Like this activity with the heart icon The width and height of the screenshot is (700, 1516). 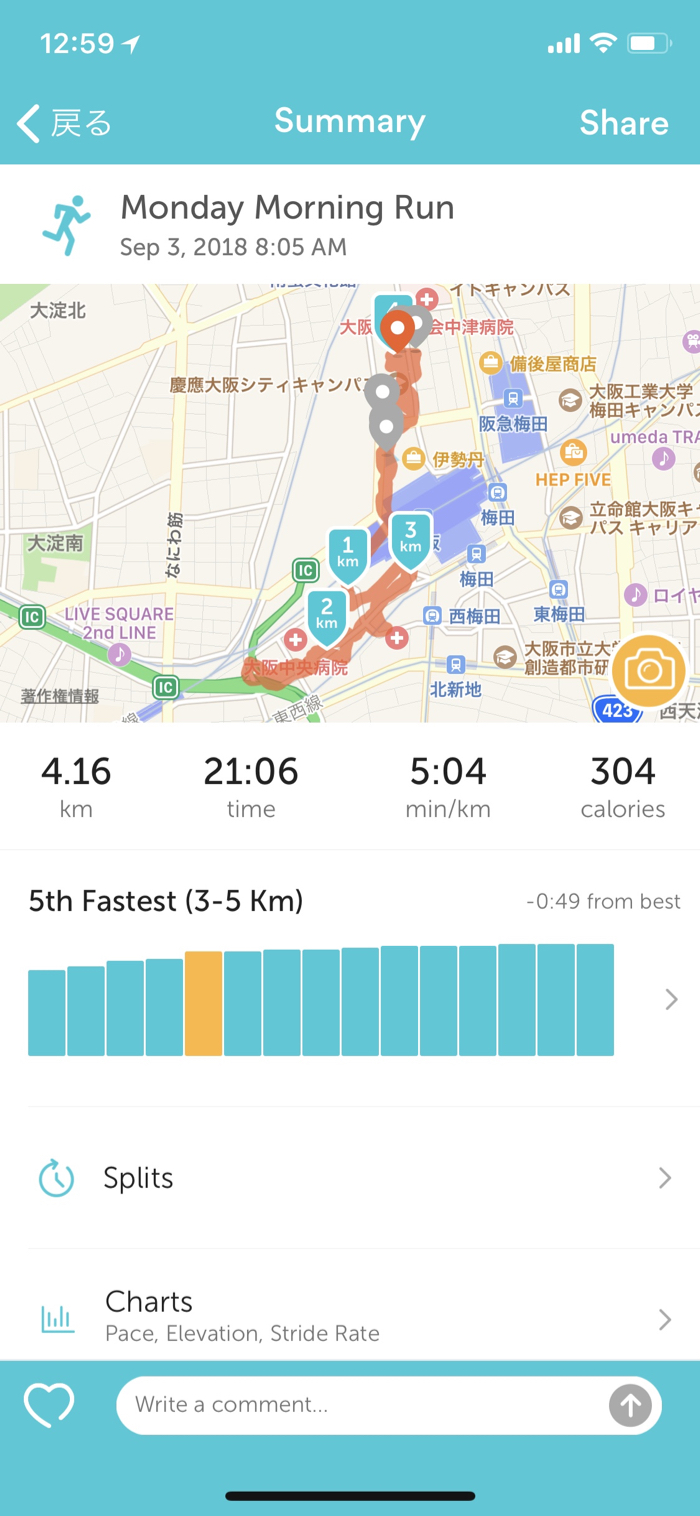pos(49,1405)
